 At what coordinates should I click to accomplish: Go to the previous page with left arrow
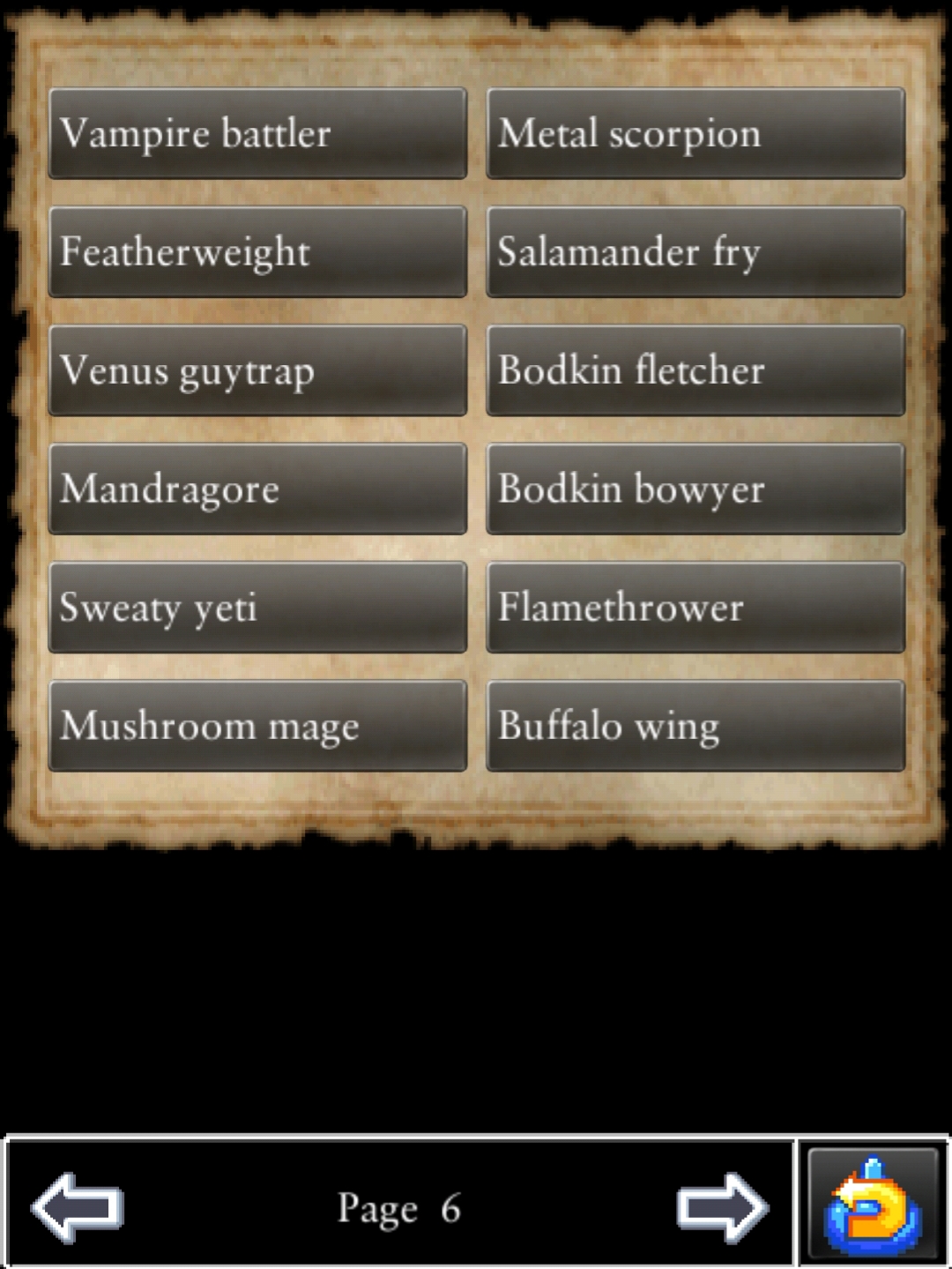click(78, 1207)
